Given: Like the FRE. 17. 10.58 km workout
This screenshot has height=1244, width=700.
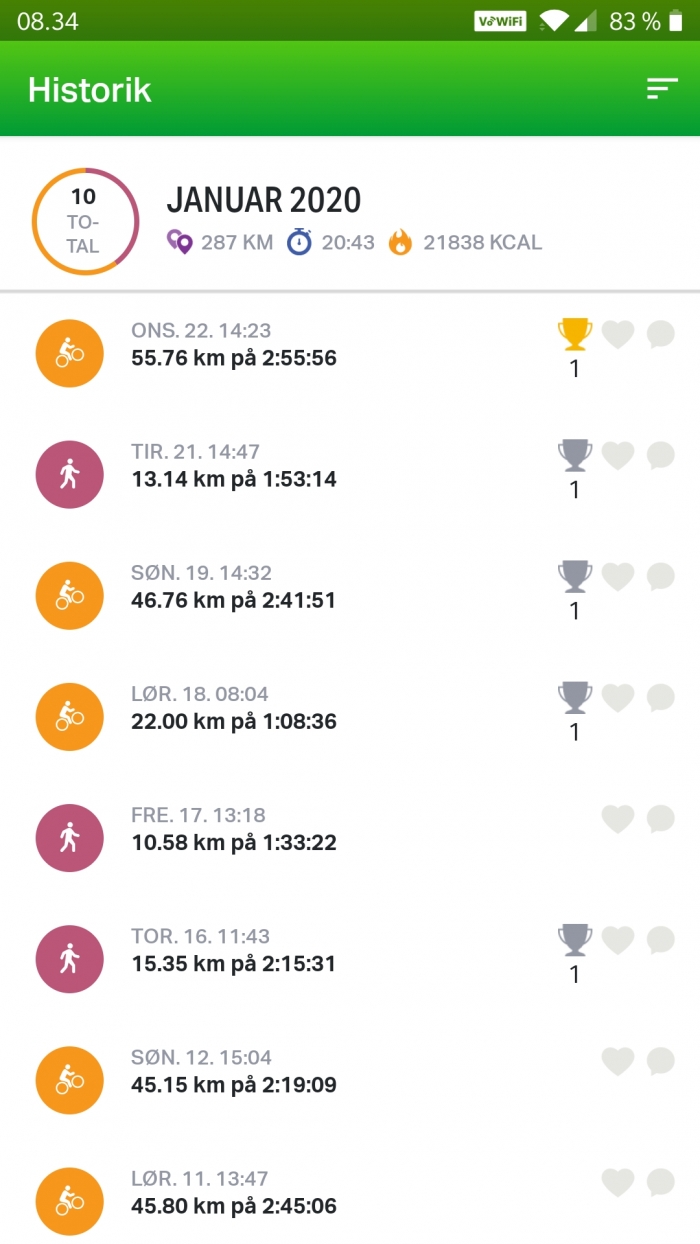Looking at the screenshot, I should [618, 819].
